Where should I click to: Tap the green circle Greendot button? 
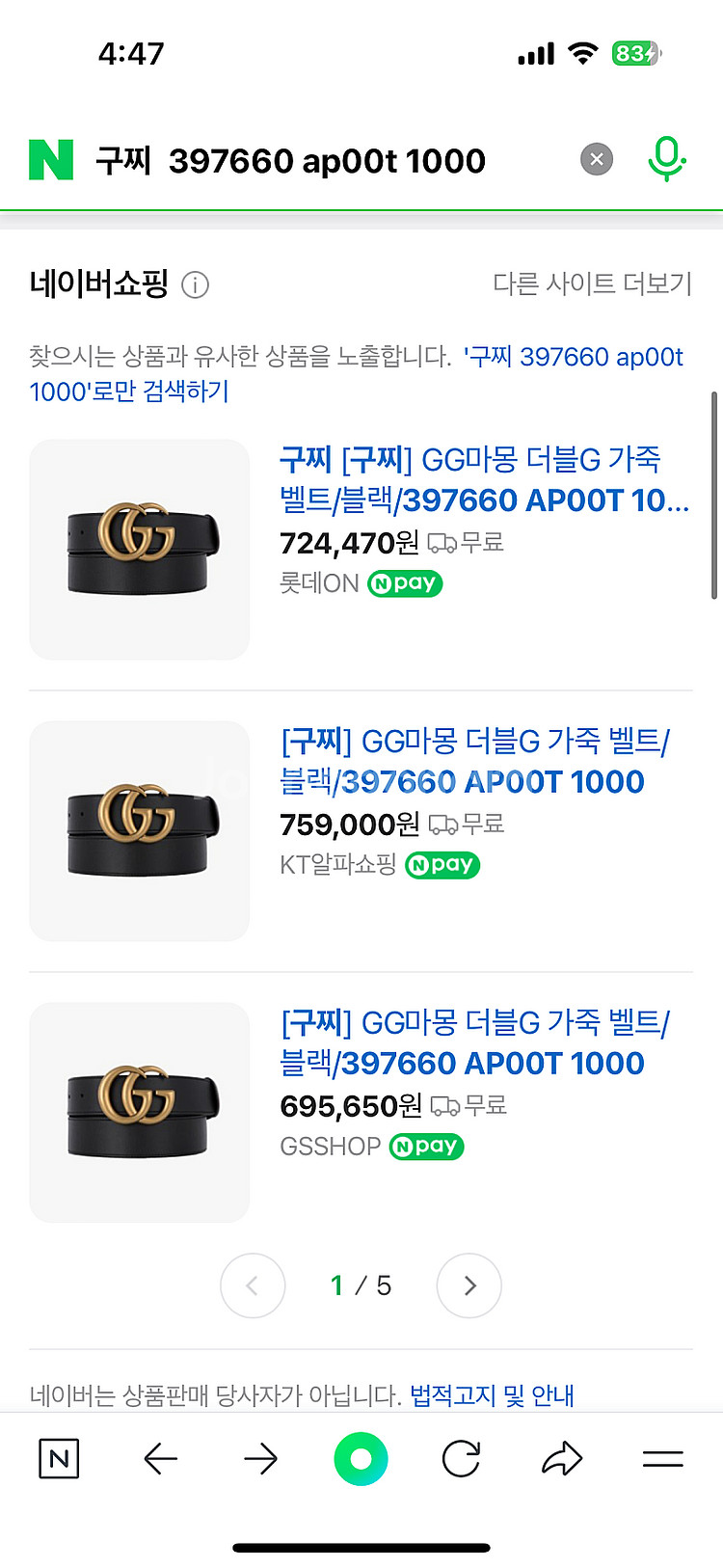point(361,1459)
